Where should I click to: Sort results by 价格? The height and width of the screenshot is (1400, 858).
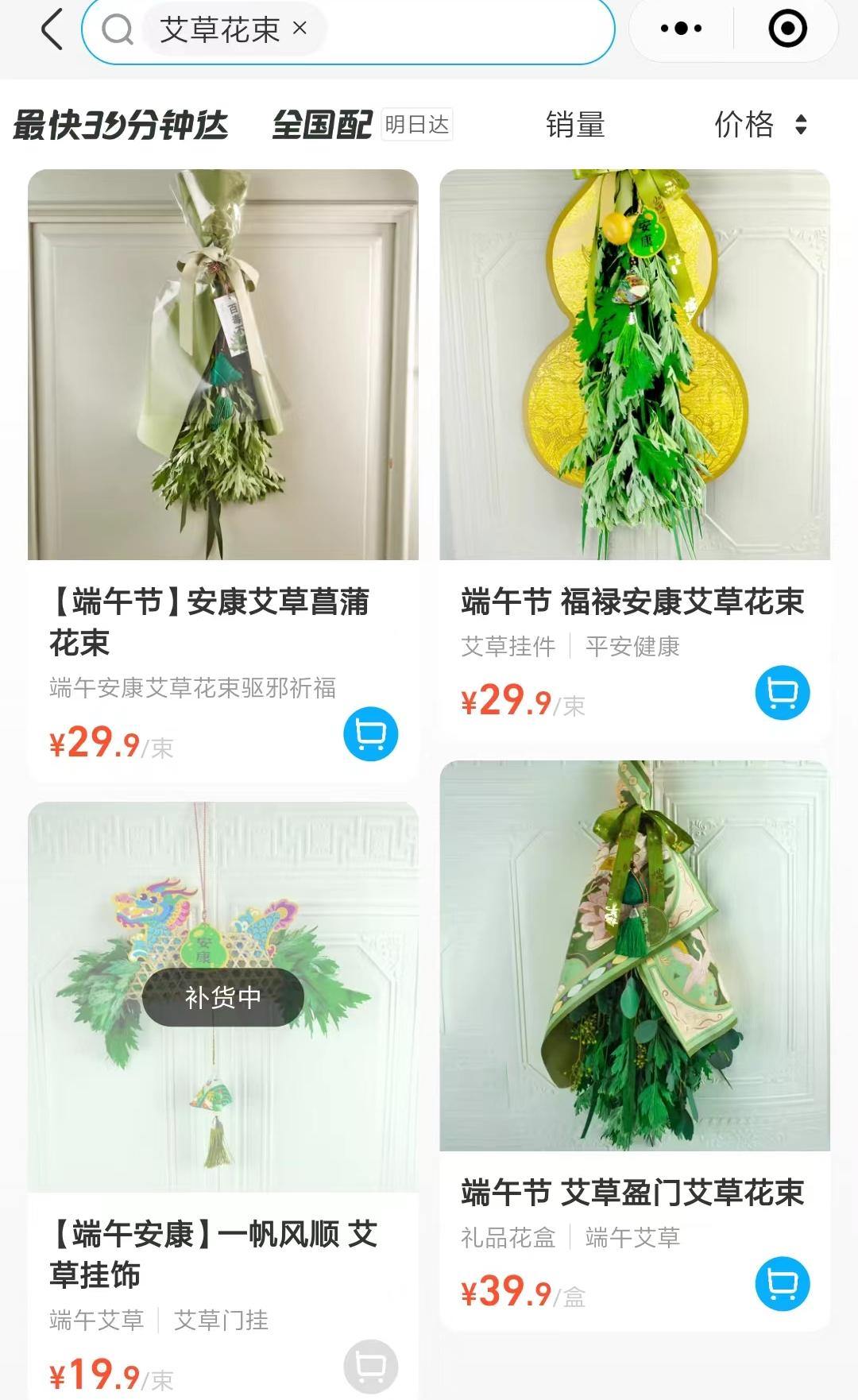click(x=759, y=125)
